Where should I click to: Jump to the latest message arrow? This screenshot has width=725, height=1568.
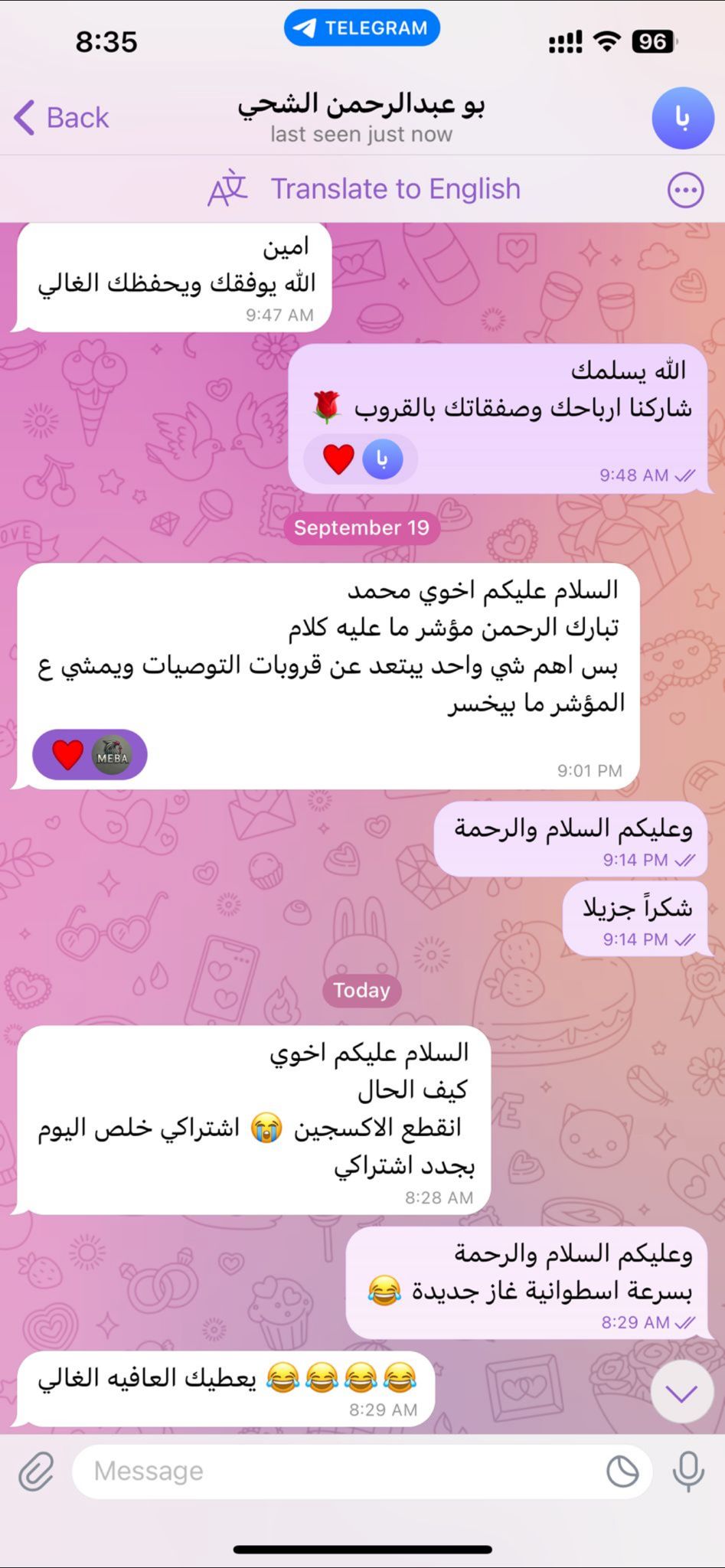(681, 1393)
